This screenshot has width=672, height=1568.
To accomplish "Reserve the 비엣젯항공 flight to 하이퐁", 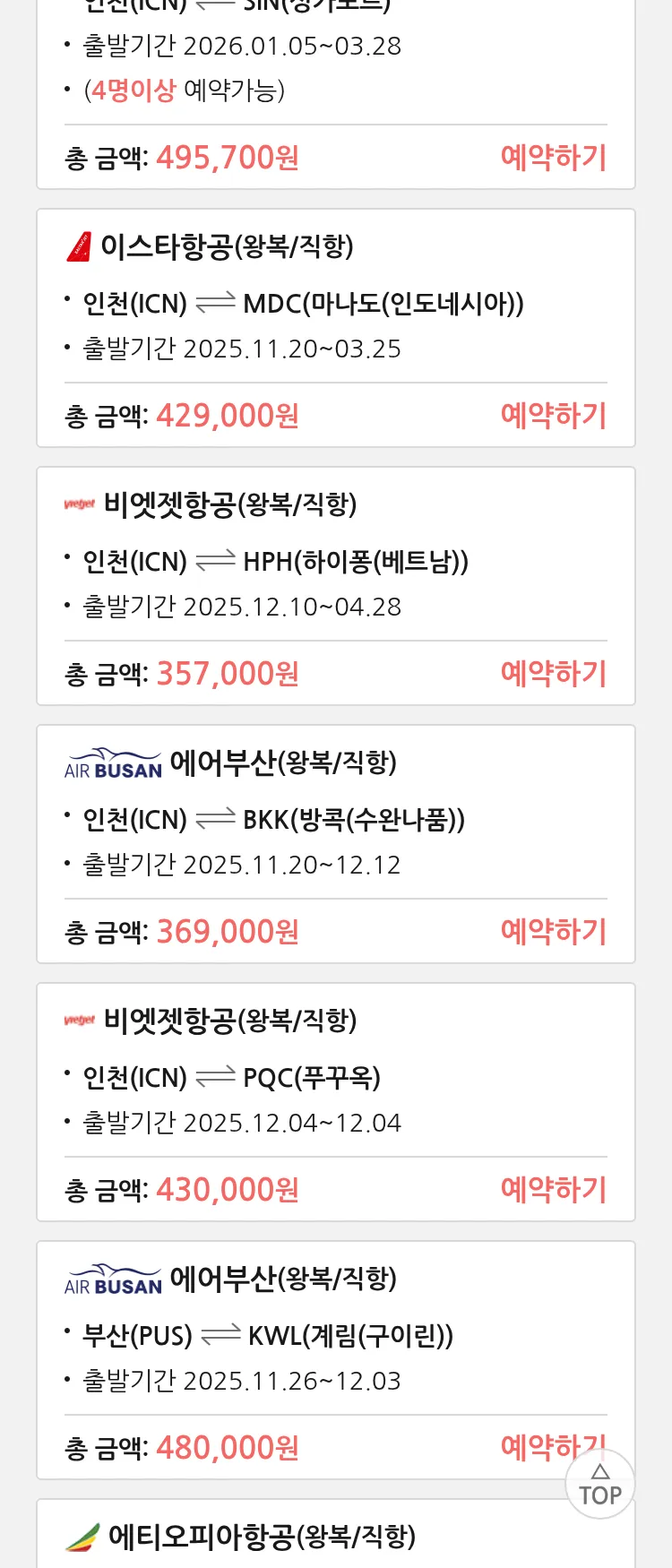I will click(x=553, y=674).
